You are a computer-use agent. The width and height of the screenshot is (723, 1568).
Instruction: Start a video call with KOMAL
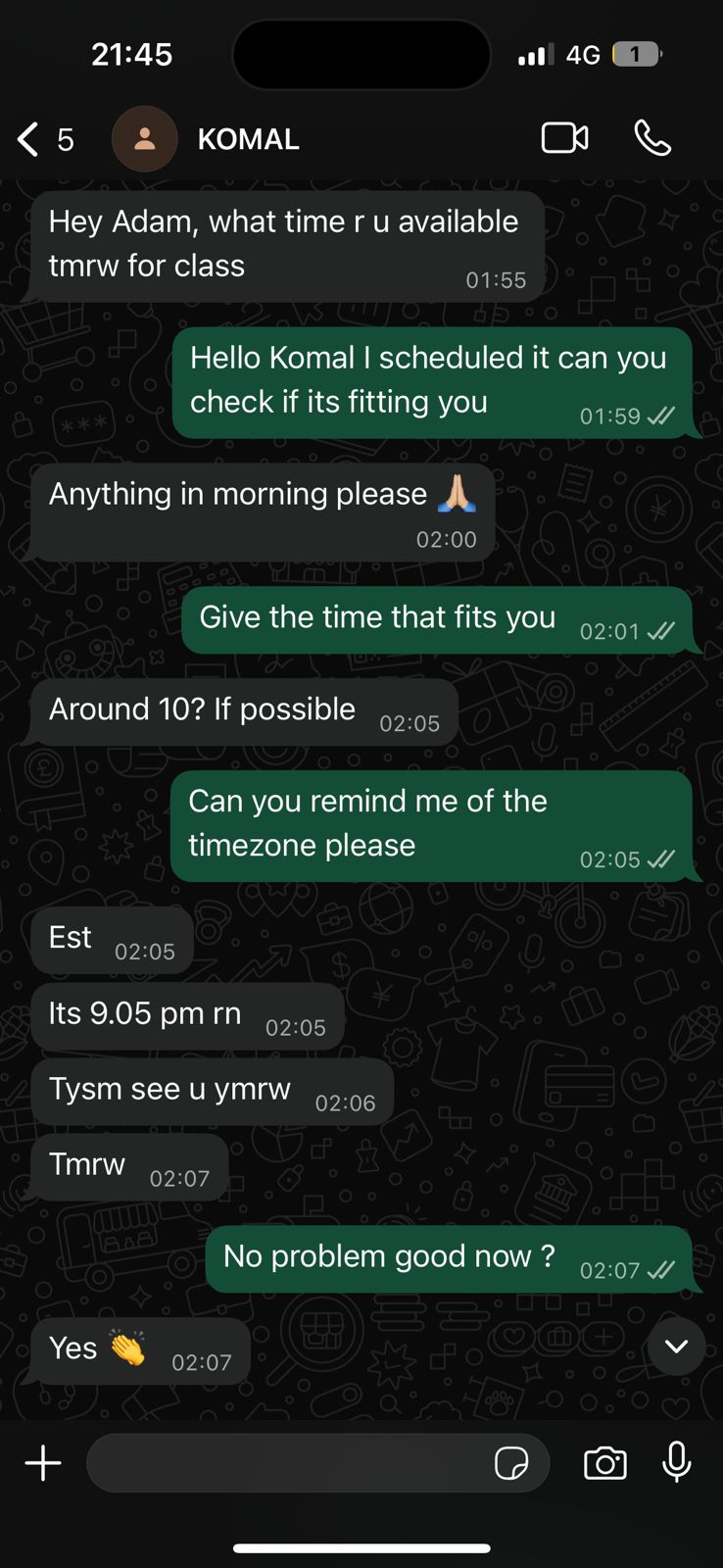(x=565, y=138)
